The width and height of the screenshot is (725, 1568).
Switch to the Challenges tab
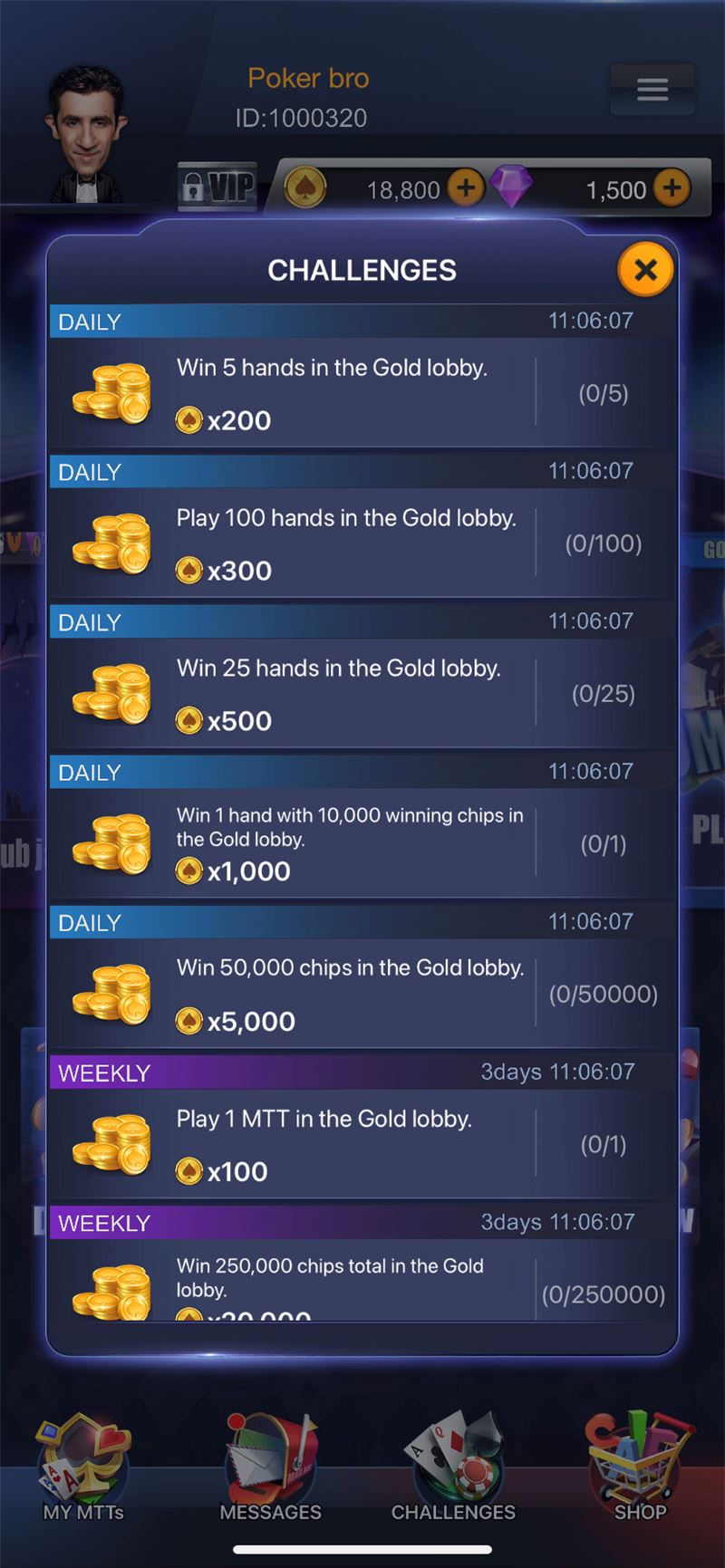point(453,1467)
